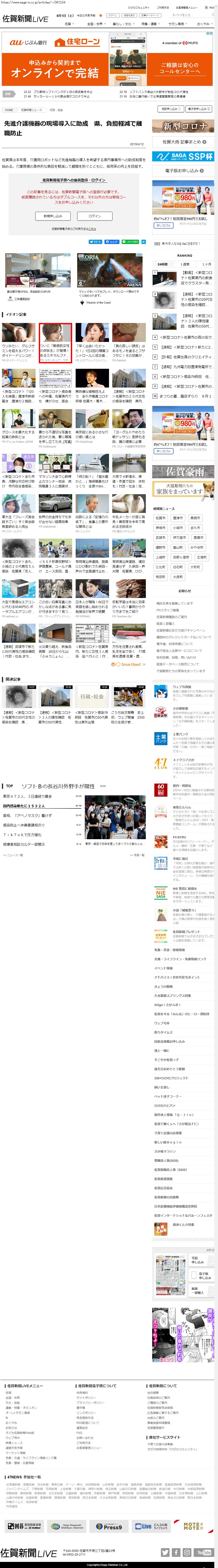Tap the 電子版お申込み button
The width and height of the screenshot is (218, 1568).
pyautogui.click(x=184, y=171)
